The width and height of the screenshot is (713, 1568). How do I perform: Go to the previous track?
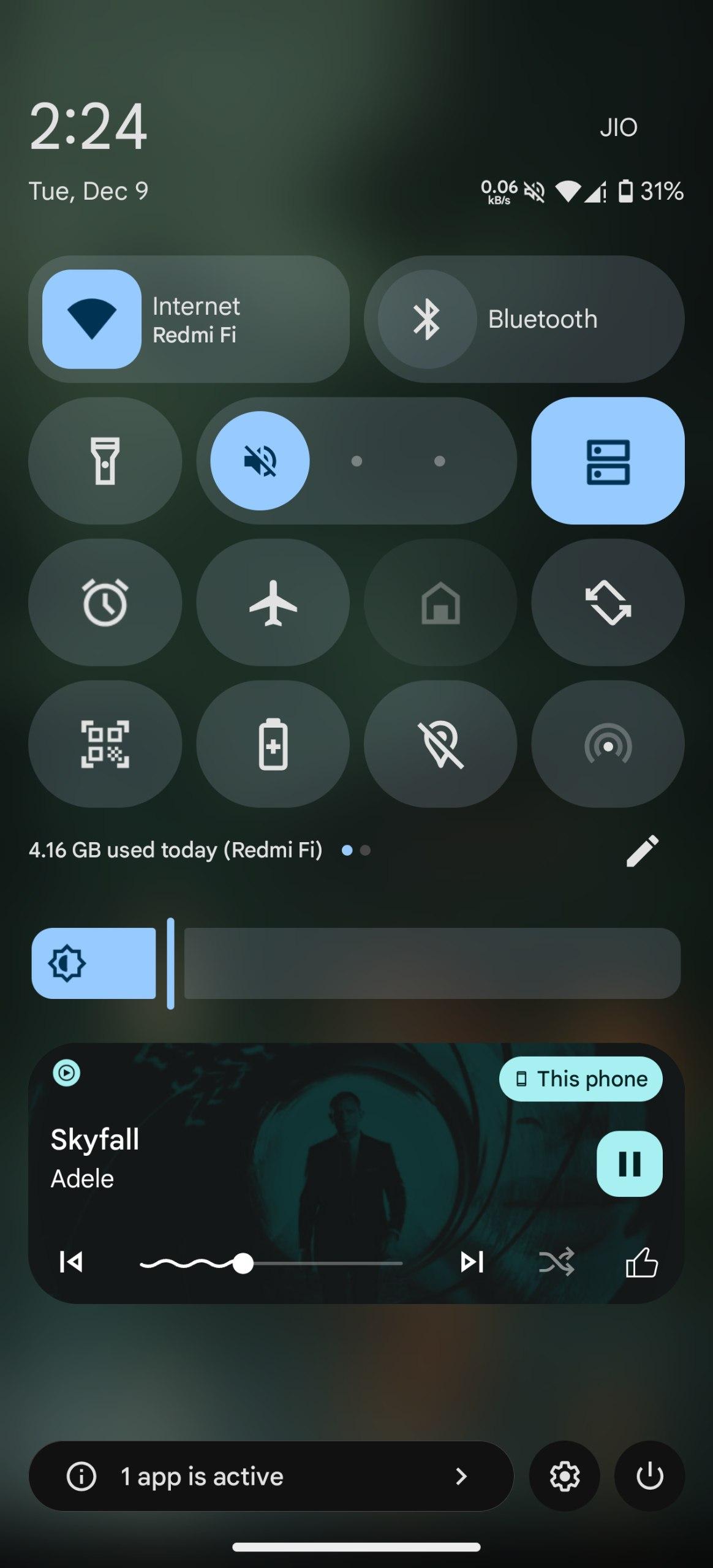click(71, 1262)
